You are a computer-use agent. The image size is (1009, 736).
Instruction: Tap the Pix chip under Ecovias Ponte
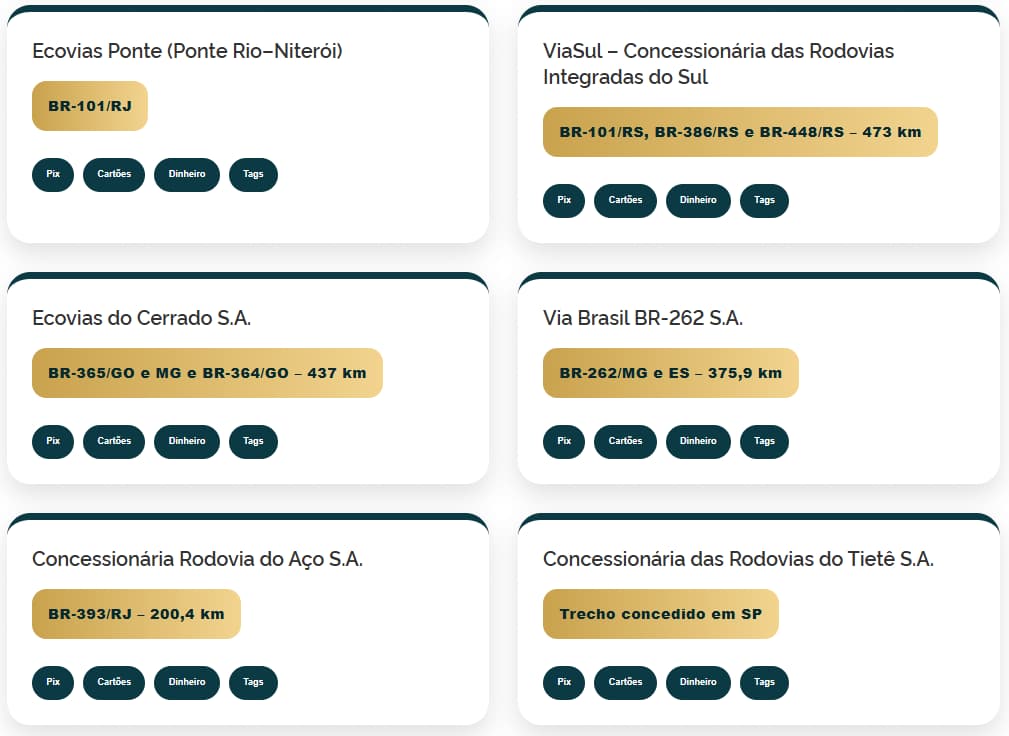[x=53, y=174]
